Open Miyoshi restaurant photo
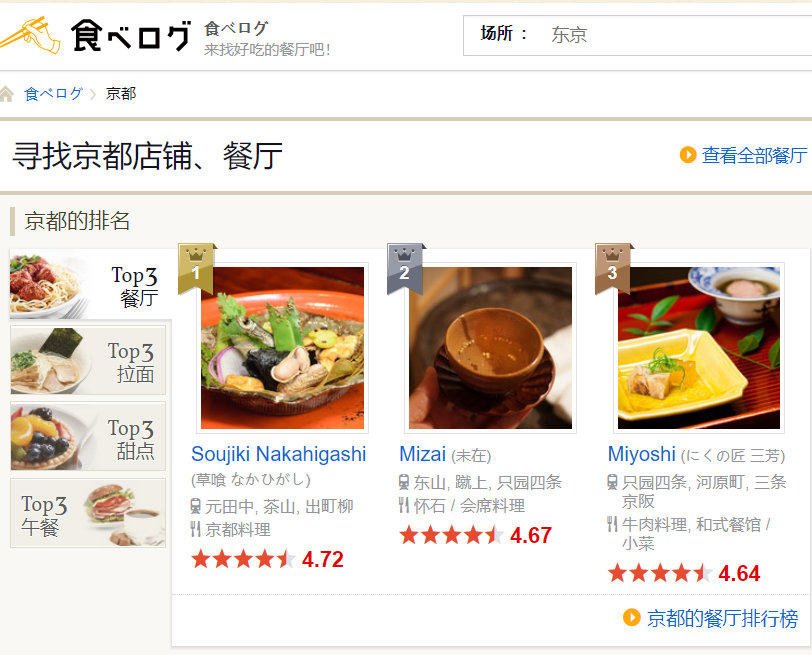 coord(698,347)
